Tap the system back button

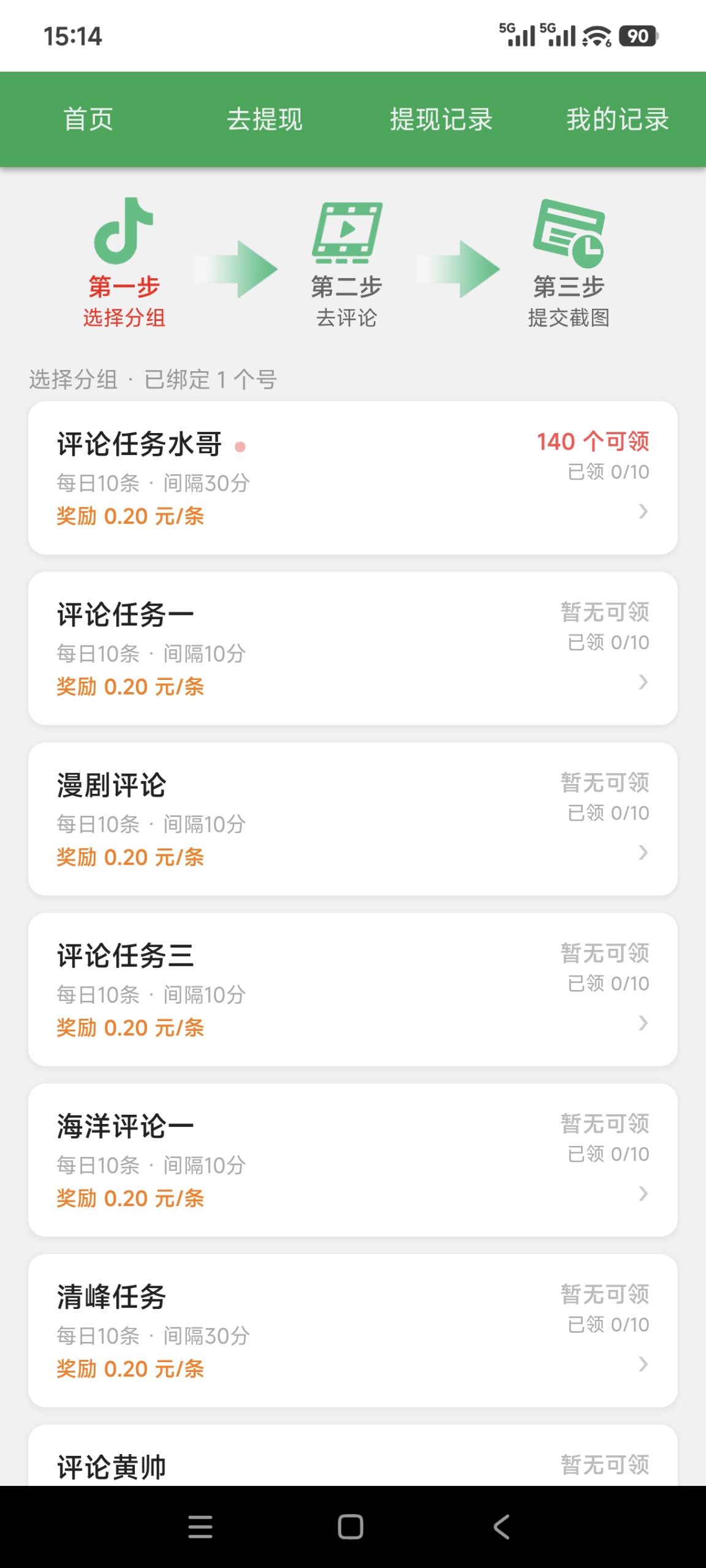coord(501,1526)
